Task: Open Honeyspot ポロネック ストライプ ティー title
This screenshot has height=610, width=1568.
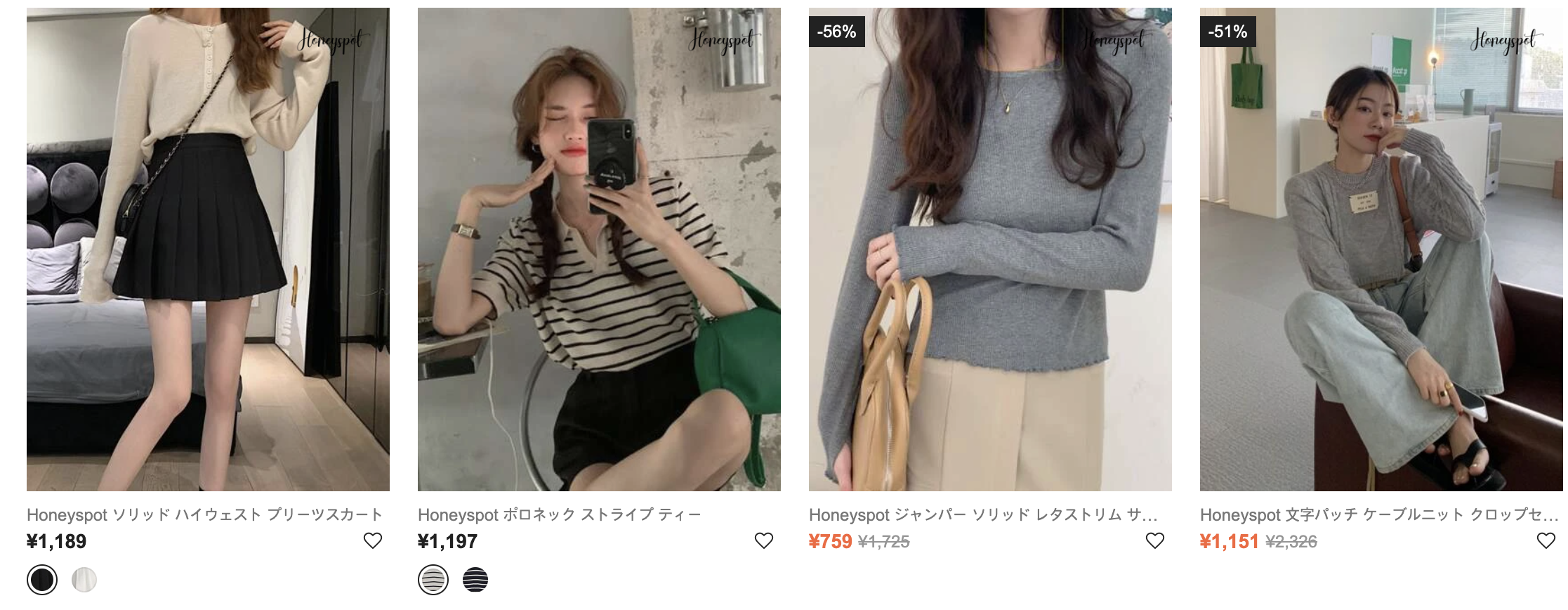Action: [x=559, y=514]
